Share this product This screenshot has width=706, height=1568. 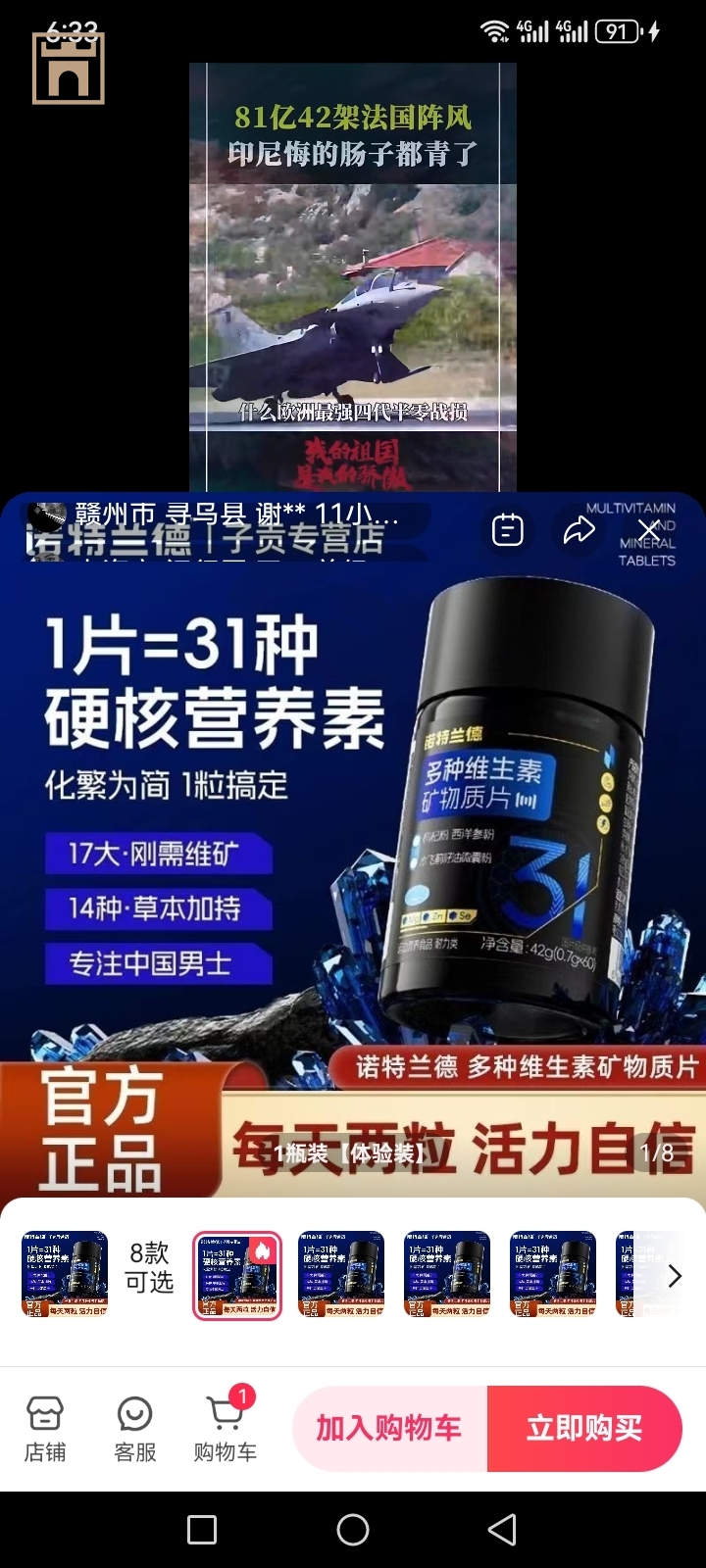pyautogui.click(x=580, y=531)
